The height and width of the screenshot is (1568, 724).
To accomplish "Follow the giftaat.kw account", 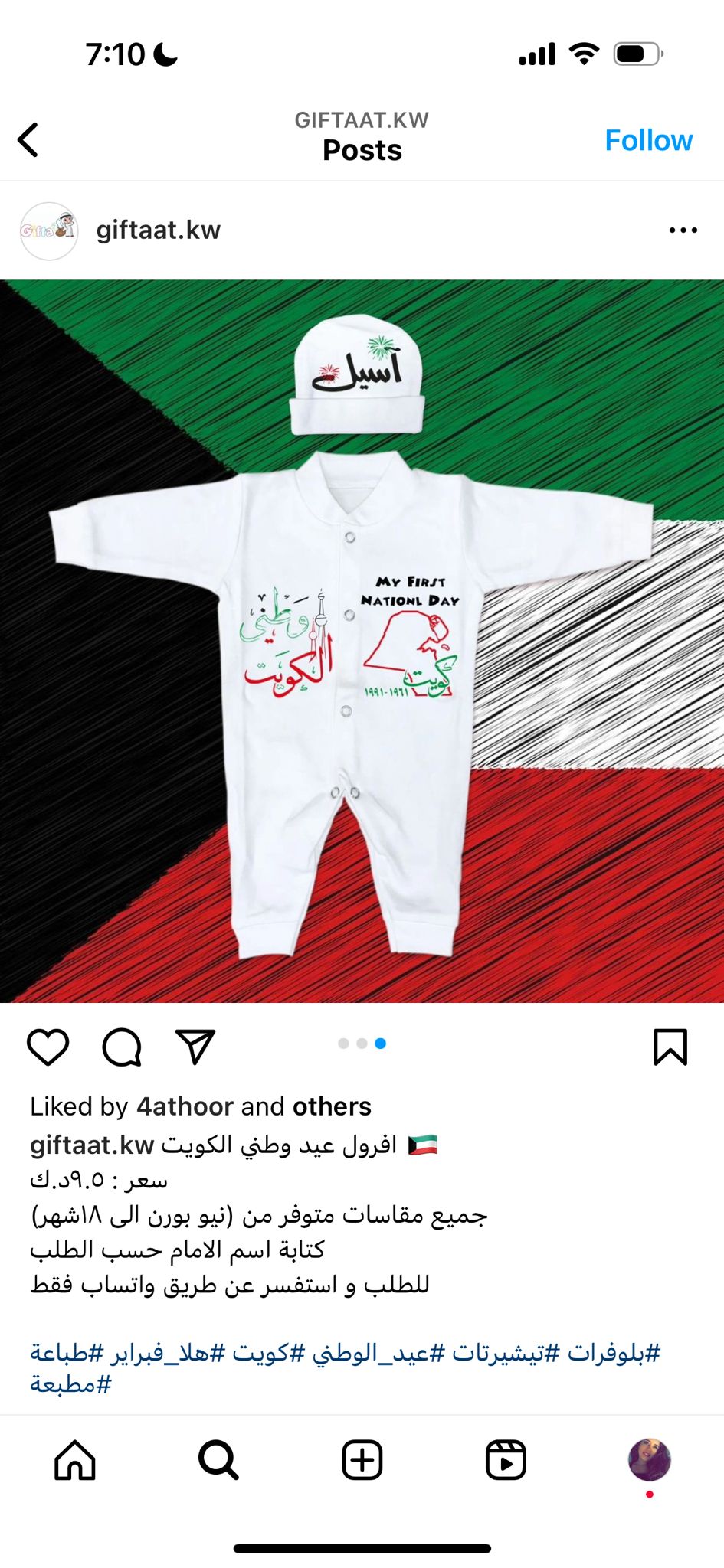I will tap(648, 140).
